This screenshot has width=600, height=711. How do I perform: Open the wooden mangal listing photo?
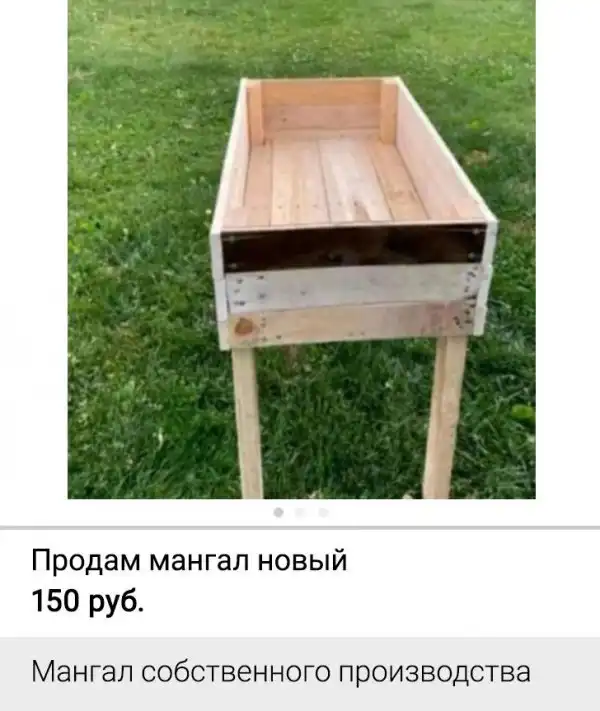[301, 250]
